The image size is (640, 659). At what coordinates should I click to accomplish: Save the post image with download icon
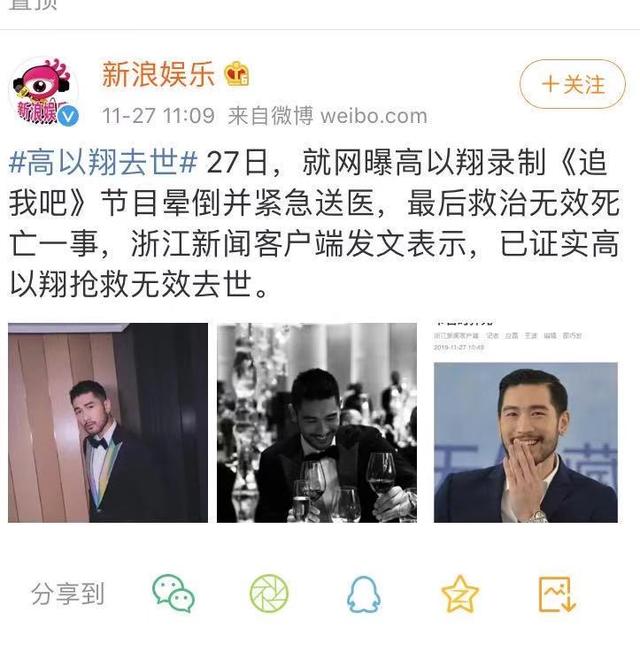(556, 594)
